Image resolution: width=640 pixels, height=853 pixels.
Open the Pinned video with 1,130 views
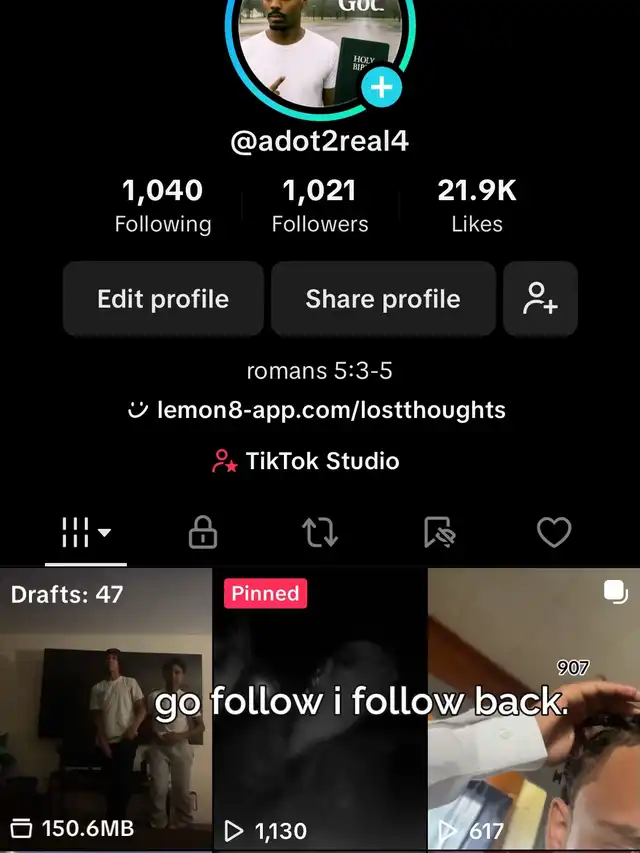[320, 709]
